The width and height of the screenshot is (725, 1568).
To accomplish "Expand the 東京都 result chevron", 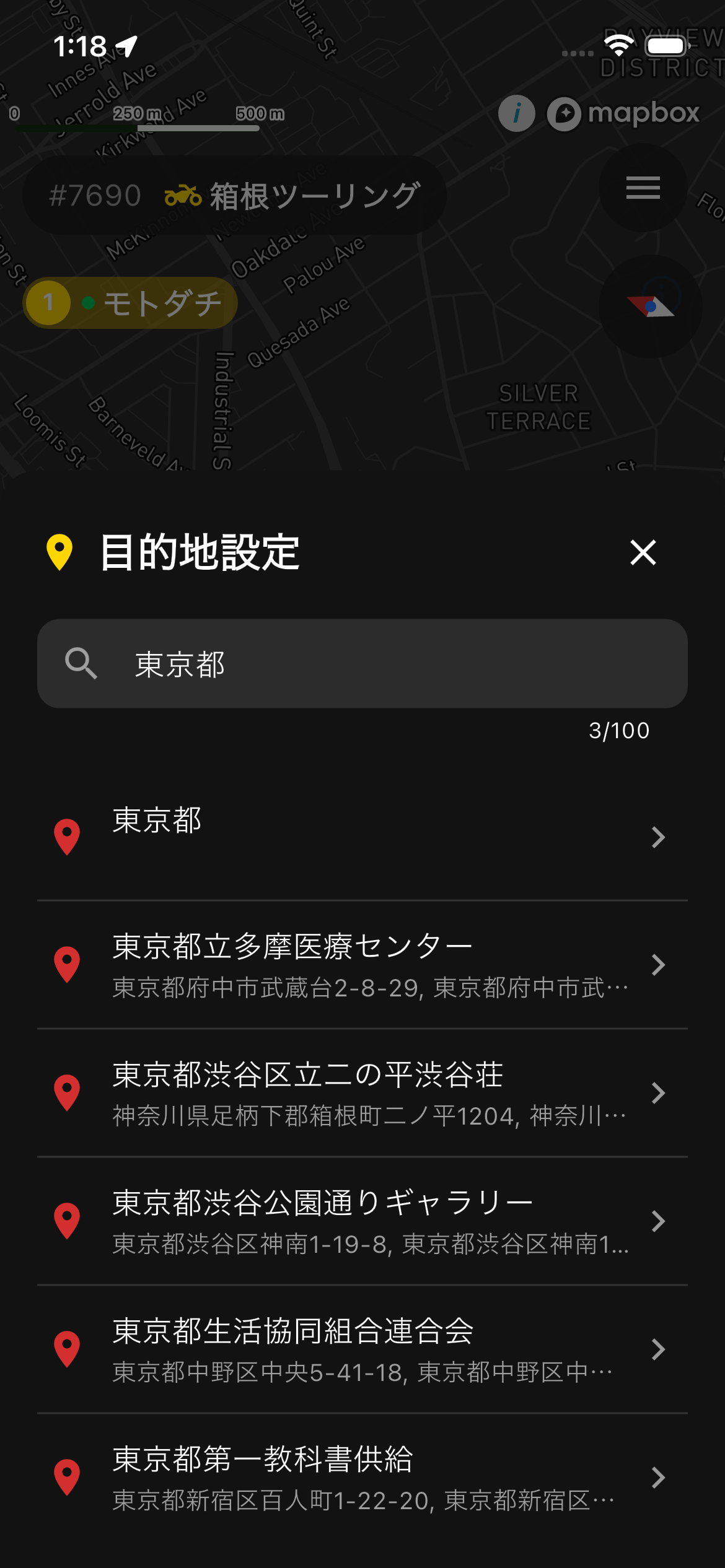I will [x=659, y=837].
